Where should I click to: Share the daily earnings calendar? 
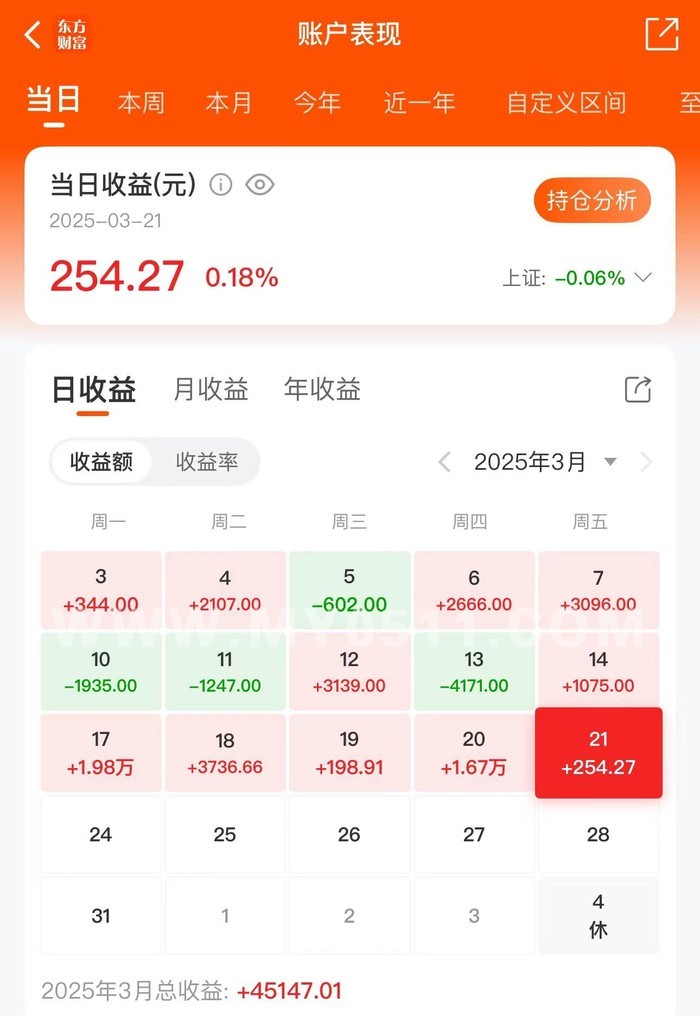coord(637,389)
